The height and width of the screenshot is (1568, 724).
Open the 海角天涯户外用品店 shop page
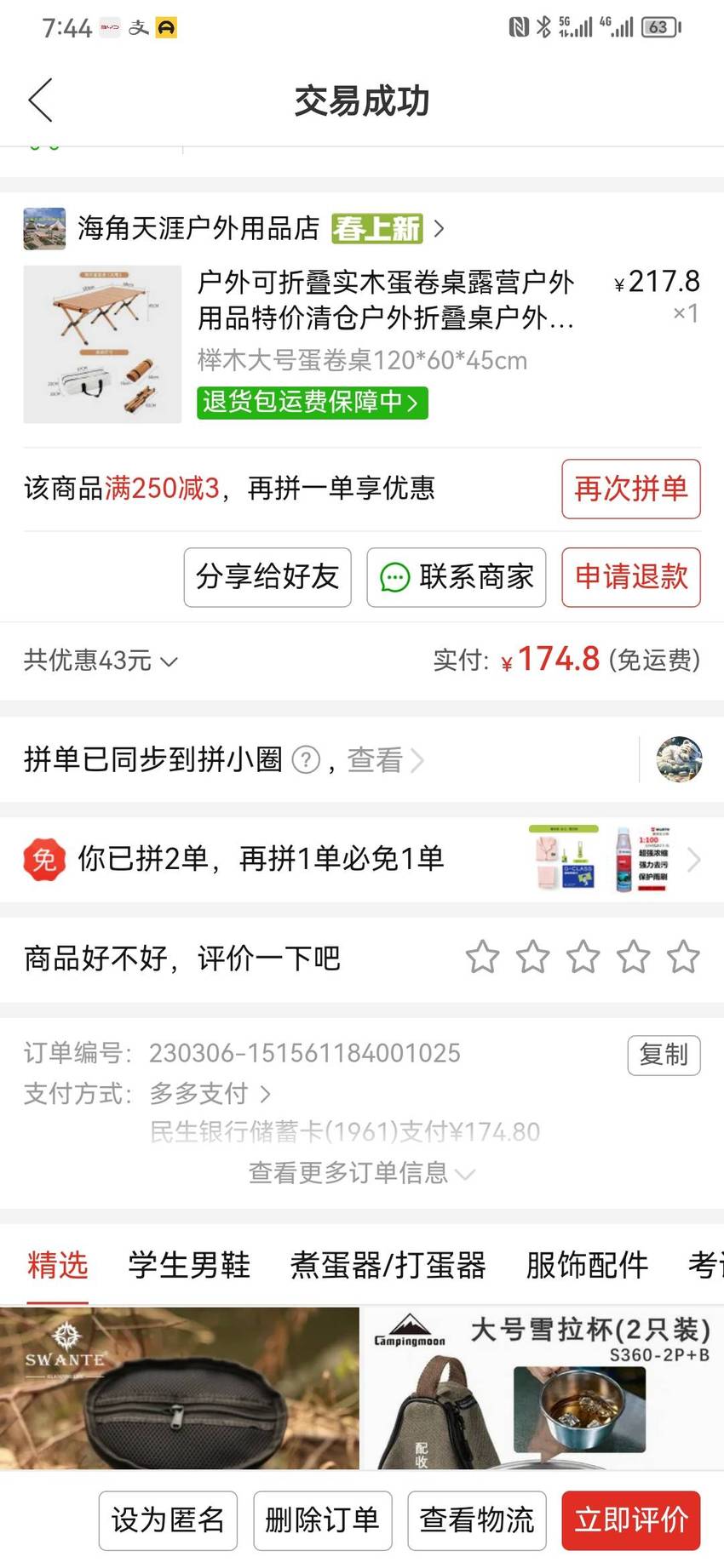coord(233,228)
